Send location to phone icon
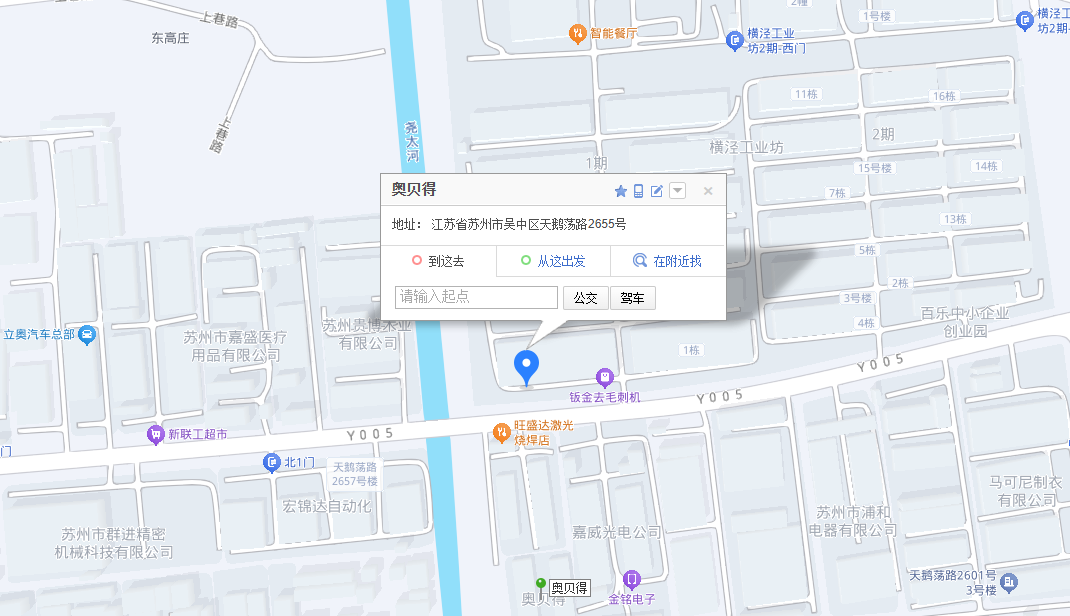Viewport: 1070px width, 616px height. pos(638,191)
